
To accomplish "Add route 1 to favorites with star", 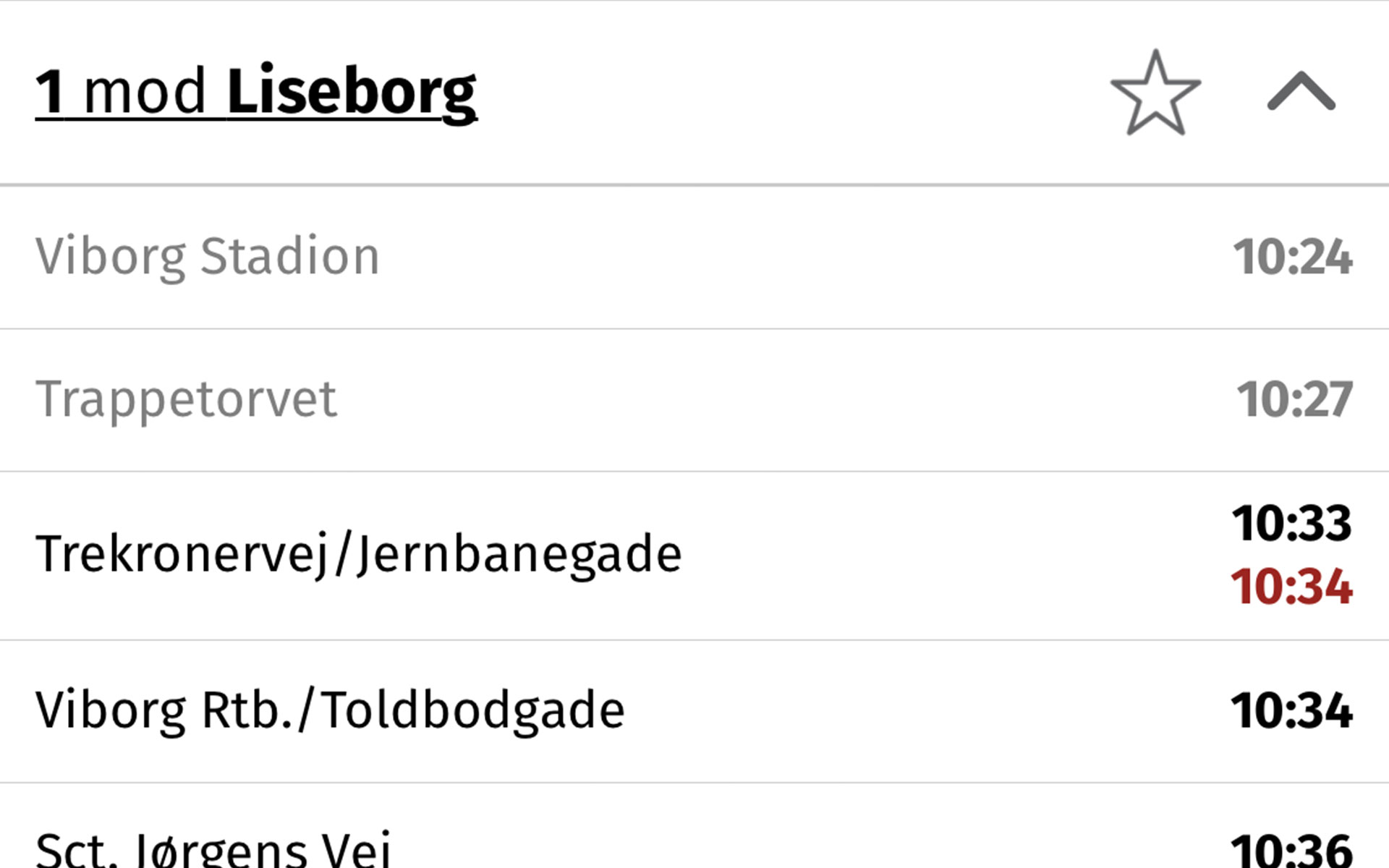I will (x=1155, y=93).
